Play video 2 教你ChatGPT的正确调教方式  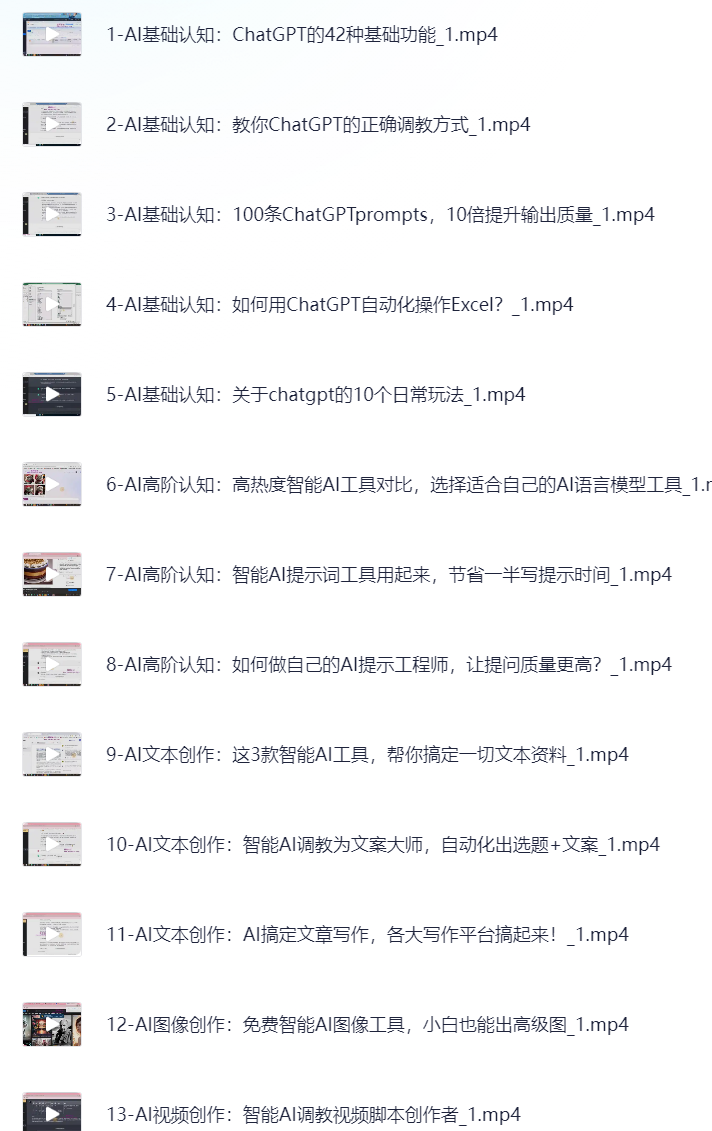[52, 125]
